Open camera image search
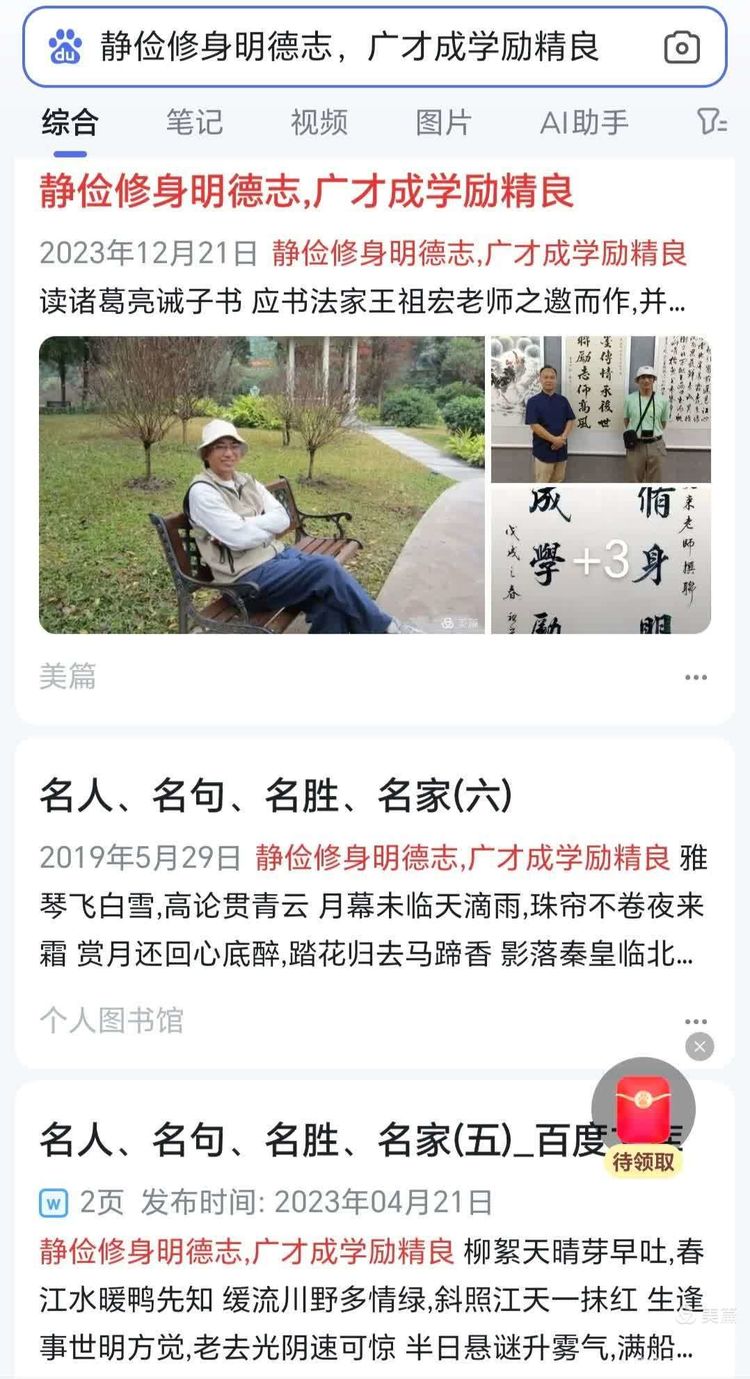 tap(682, 47)
